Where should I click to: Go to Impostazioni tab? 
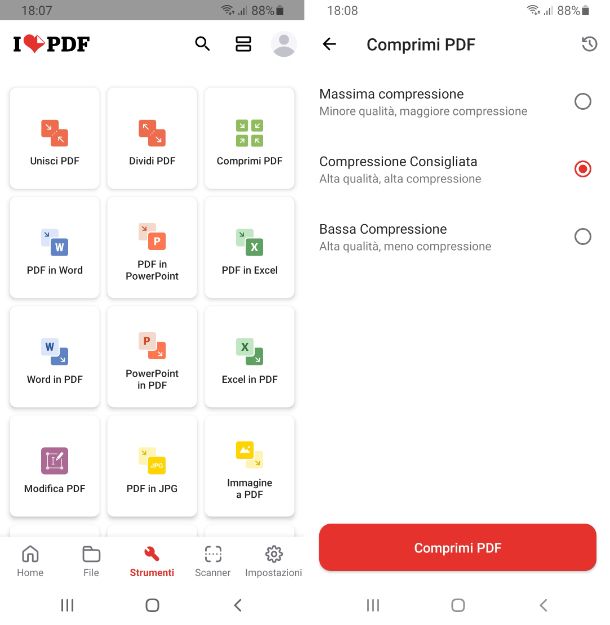(273, 561)
